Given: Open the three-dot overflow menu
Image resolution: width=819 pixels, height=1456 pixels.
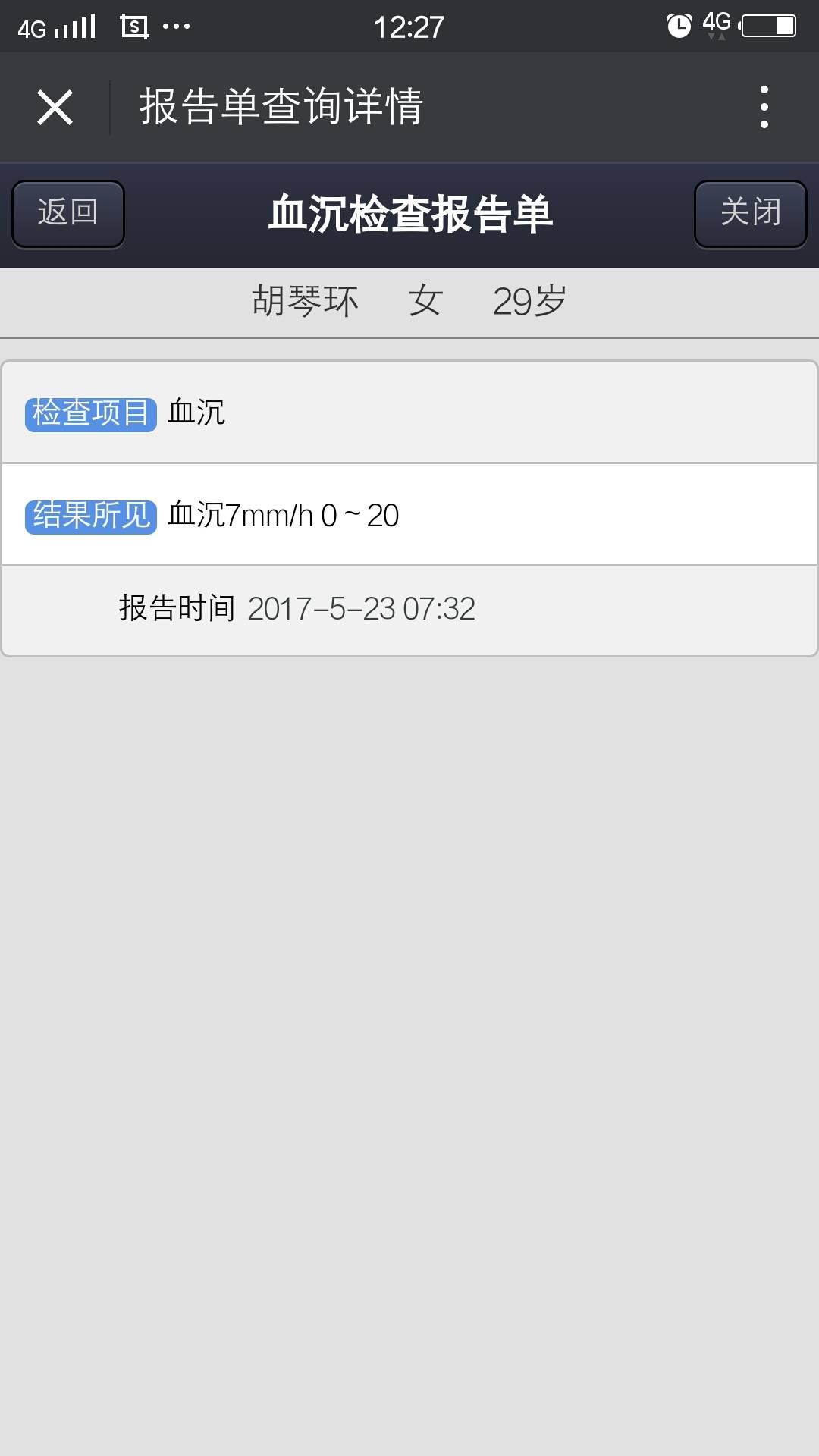Looking at the screenshot, I should point(764,107).
